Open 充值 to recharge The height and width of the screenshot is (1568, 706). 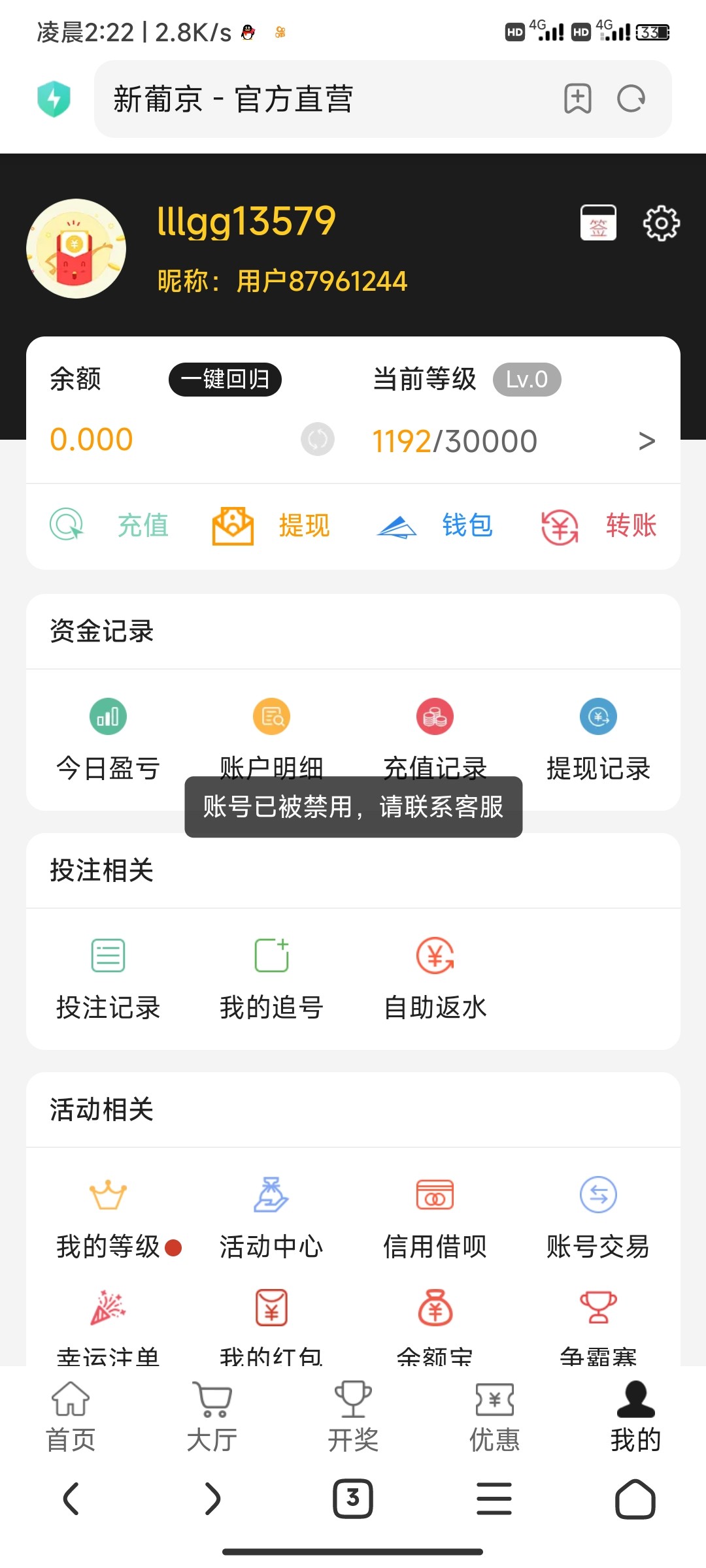(109, 525)
